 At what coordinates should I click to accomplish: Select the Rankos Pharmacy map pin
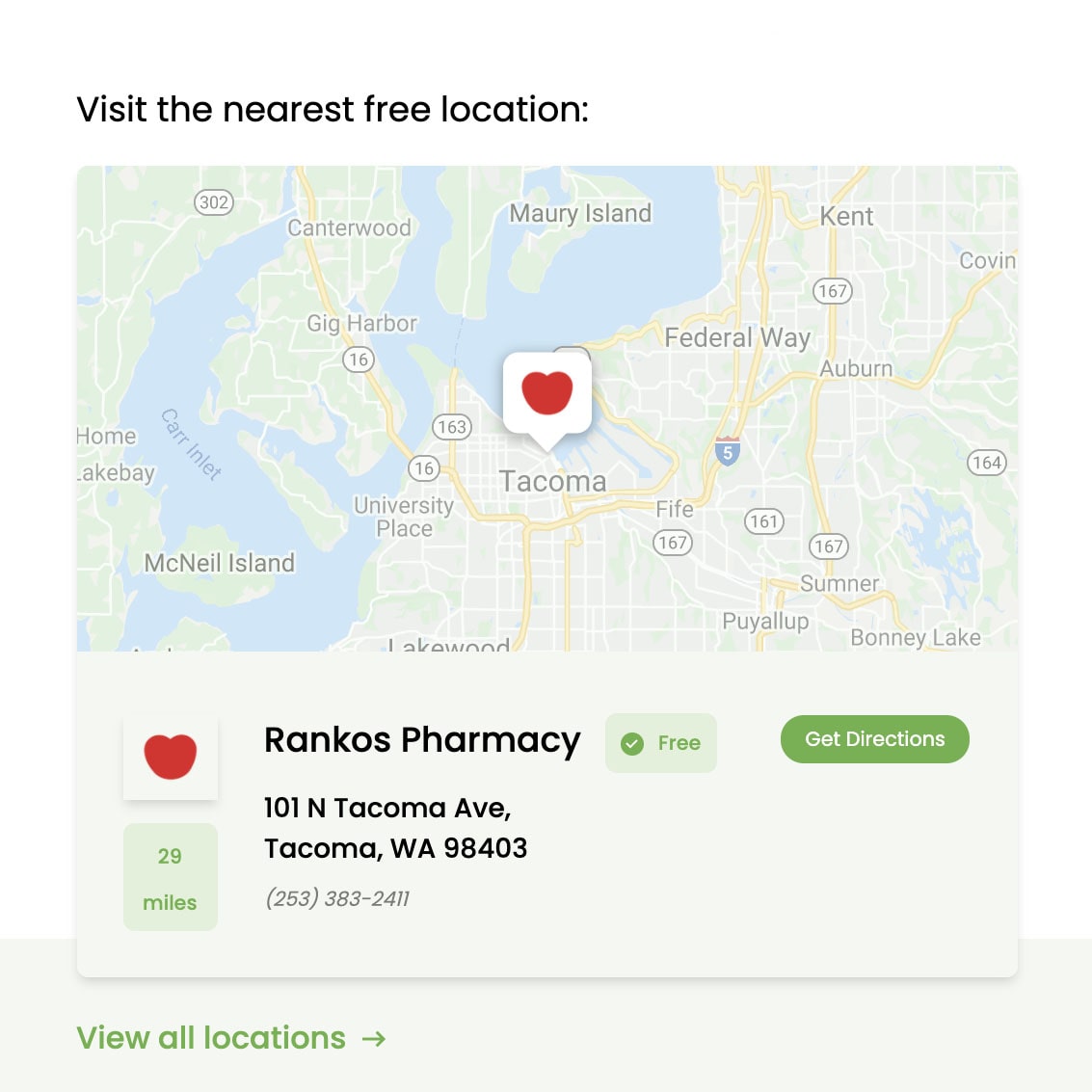point(547,394)
